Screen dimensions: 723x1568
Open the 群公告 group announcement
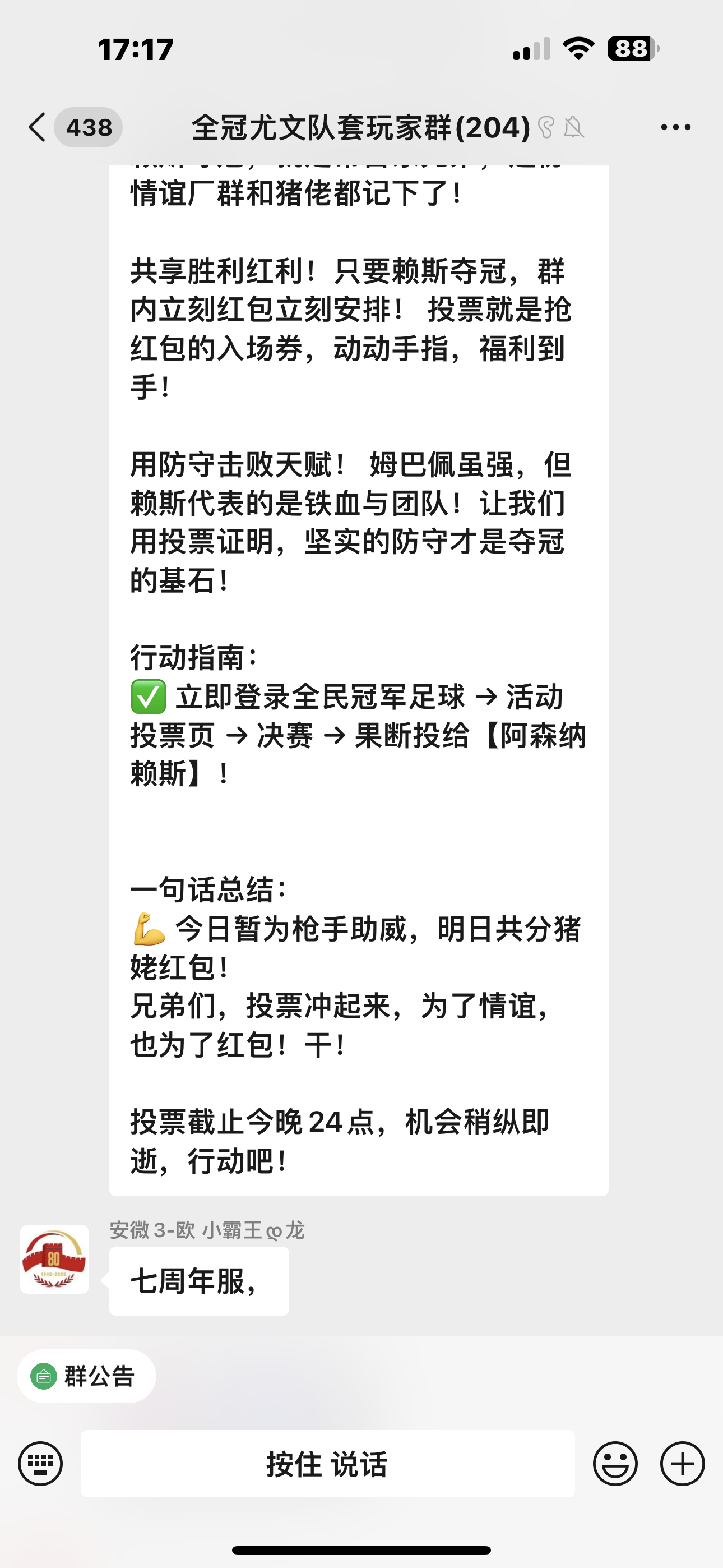[x=86, y=1376]
